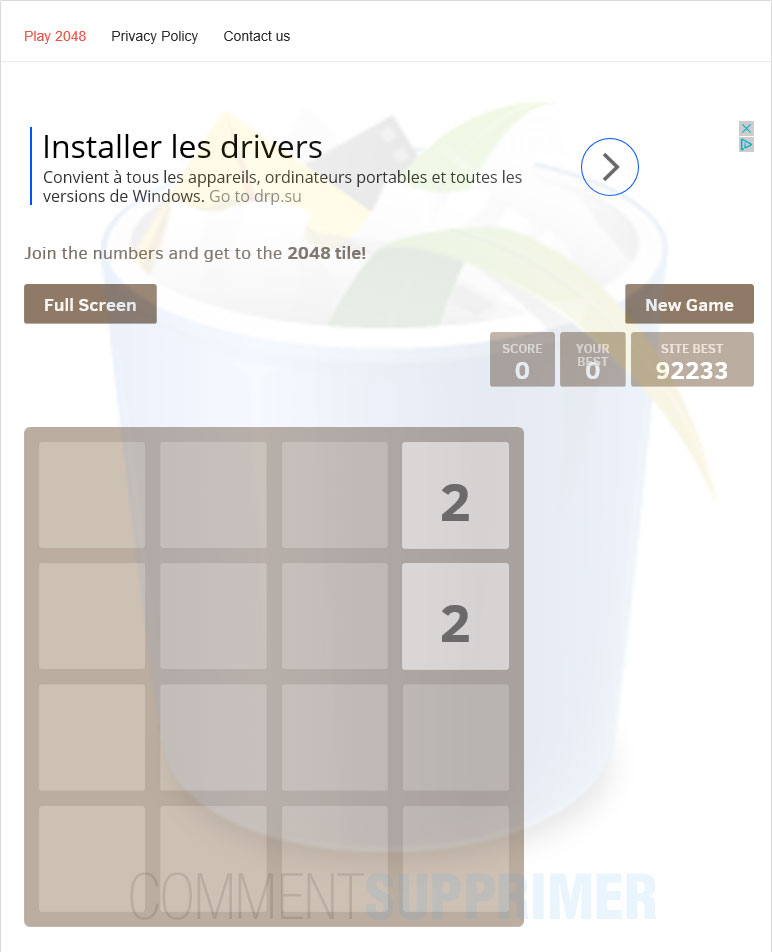Open the AdChoices info icon
This screenshot has width=772, height=952.
pos(746,145)
